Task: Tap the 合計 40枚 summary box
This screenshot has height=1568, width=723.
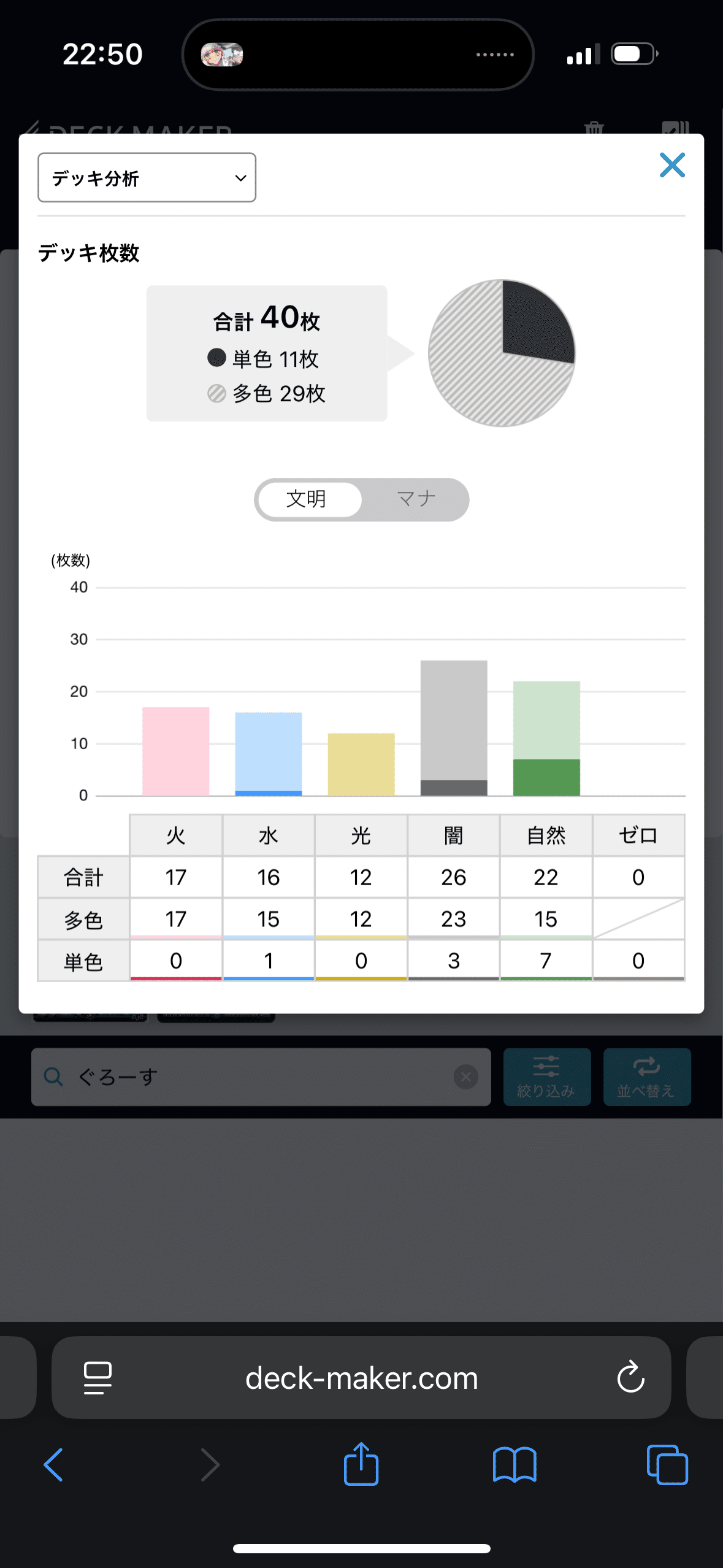Action: (x=267, y=353)
